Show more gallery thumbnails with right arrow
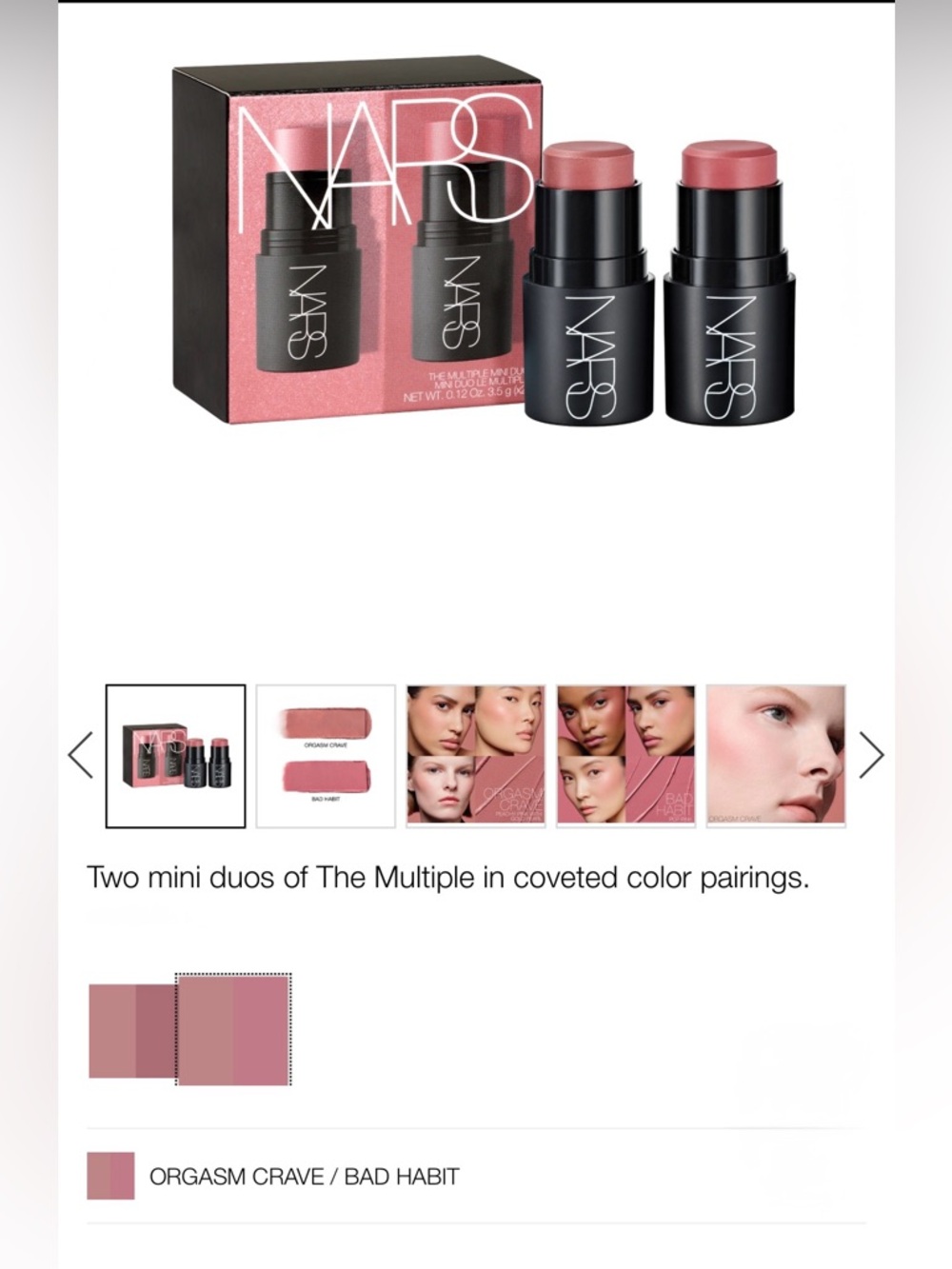 871,755
